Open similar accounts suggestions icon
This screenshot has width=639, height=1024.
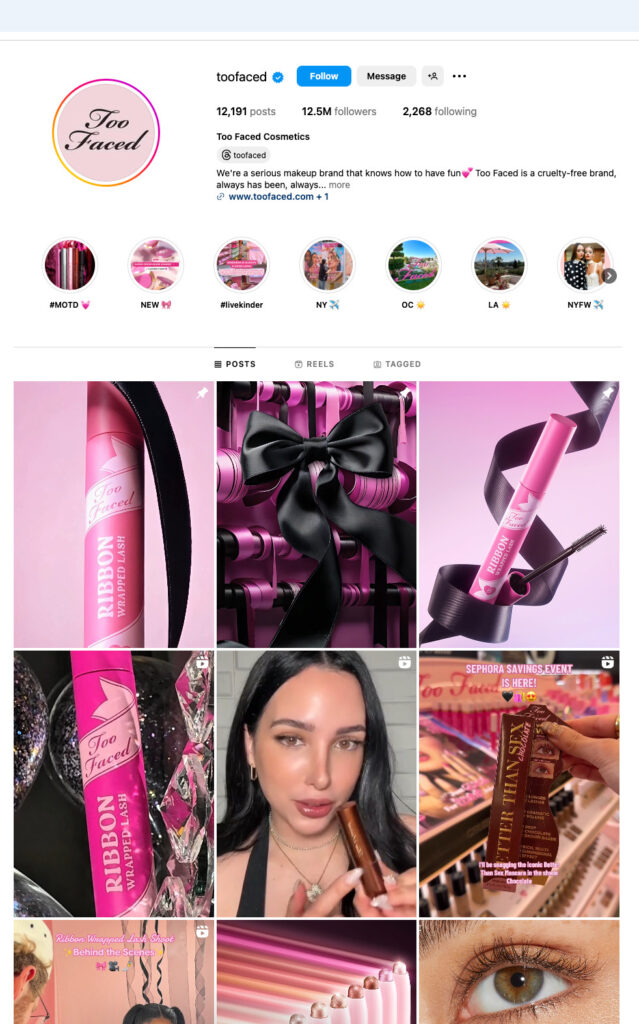432,76
